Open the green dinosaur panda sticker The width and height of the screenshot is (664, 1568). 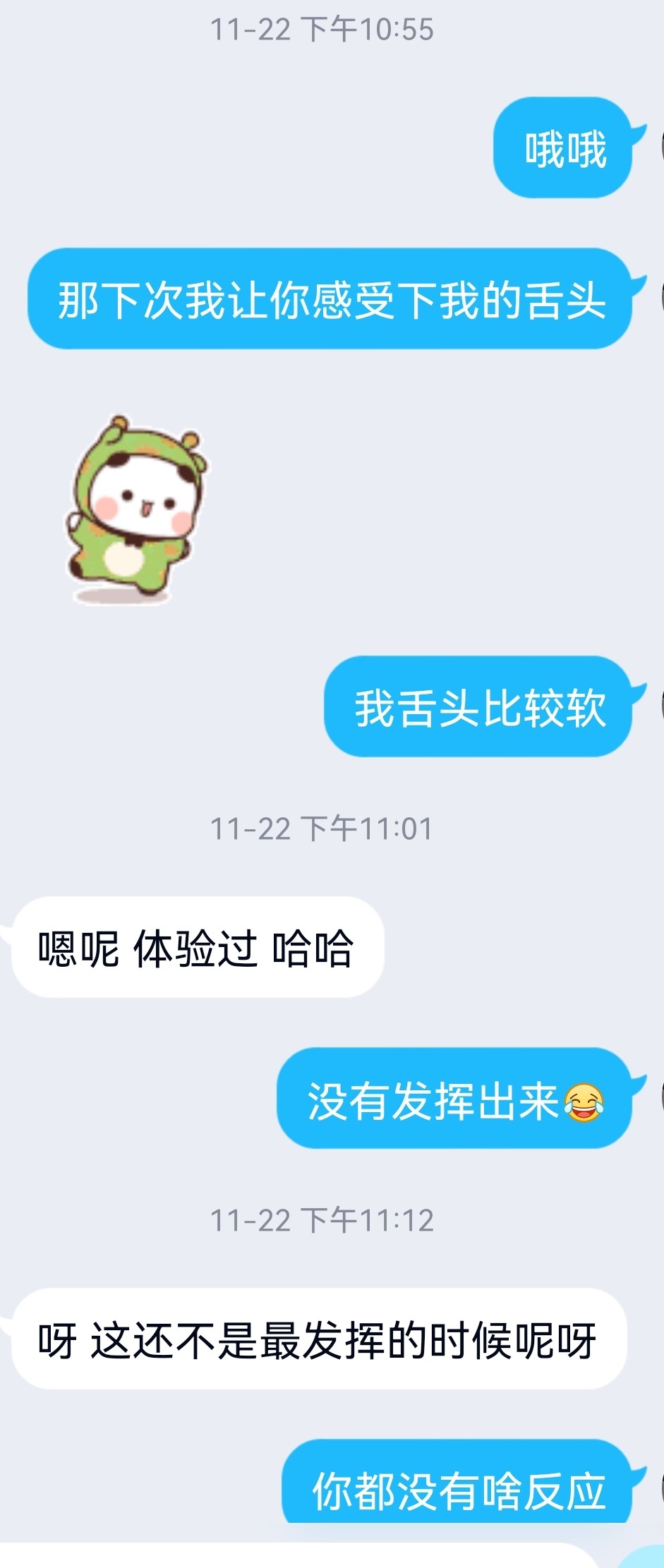click(x=137, y=509)
